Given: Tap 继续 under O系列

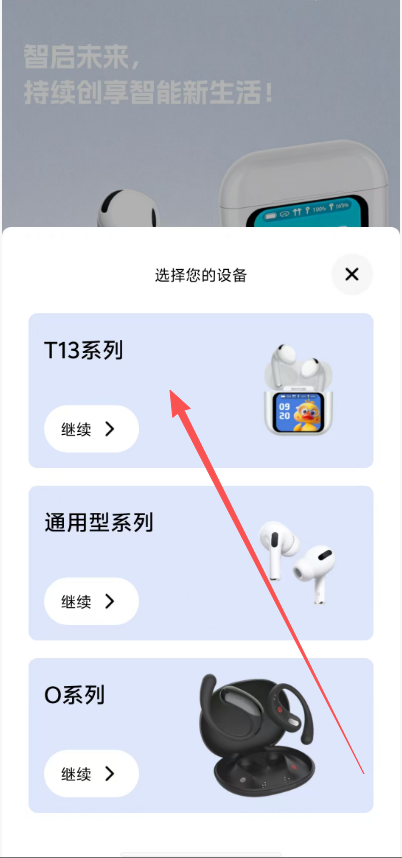Looking at the screenshot, I should 91,774.
